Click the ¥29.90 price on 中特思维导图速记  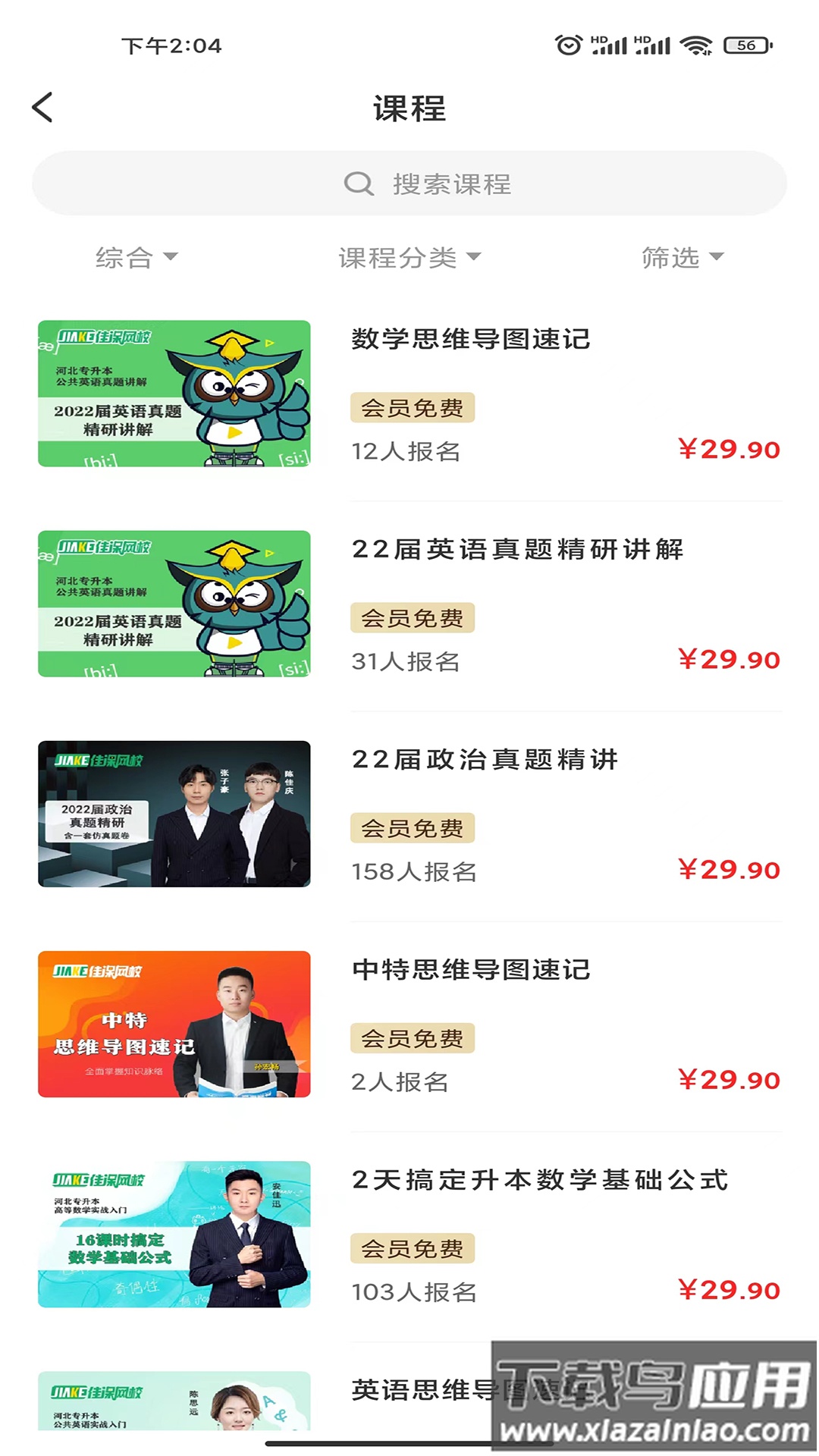point(729,1079)
